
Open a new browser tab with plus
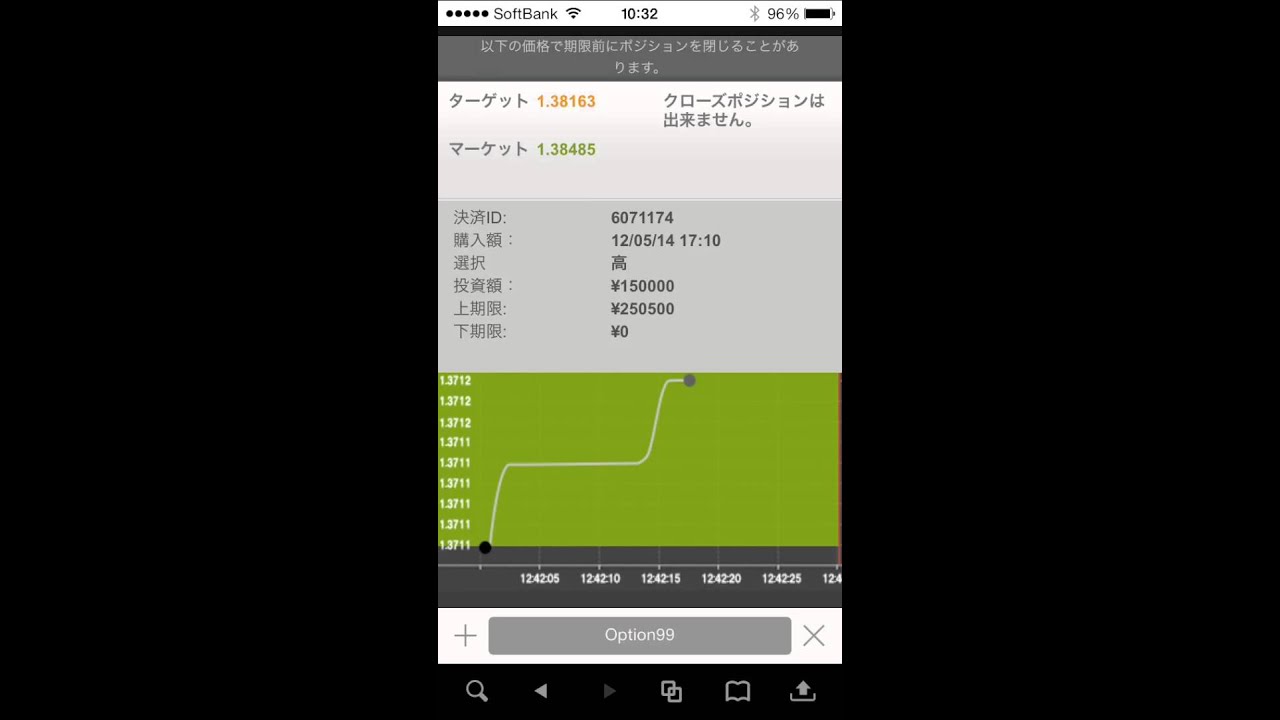[465, 636]
